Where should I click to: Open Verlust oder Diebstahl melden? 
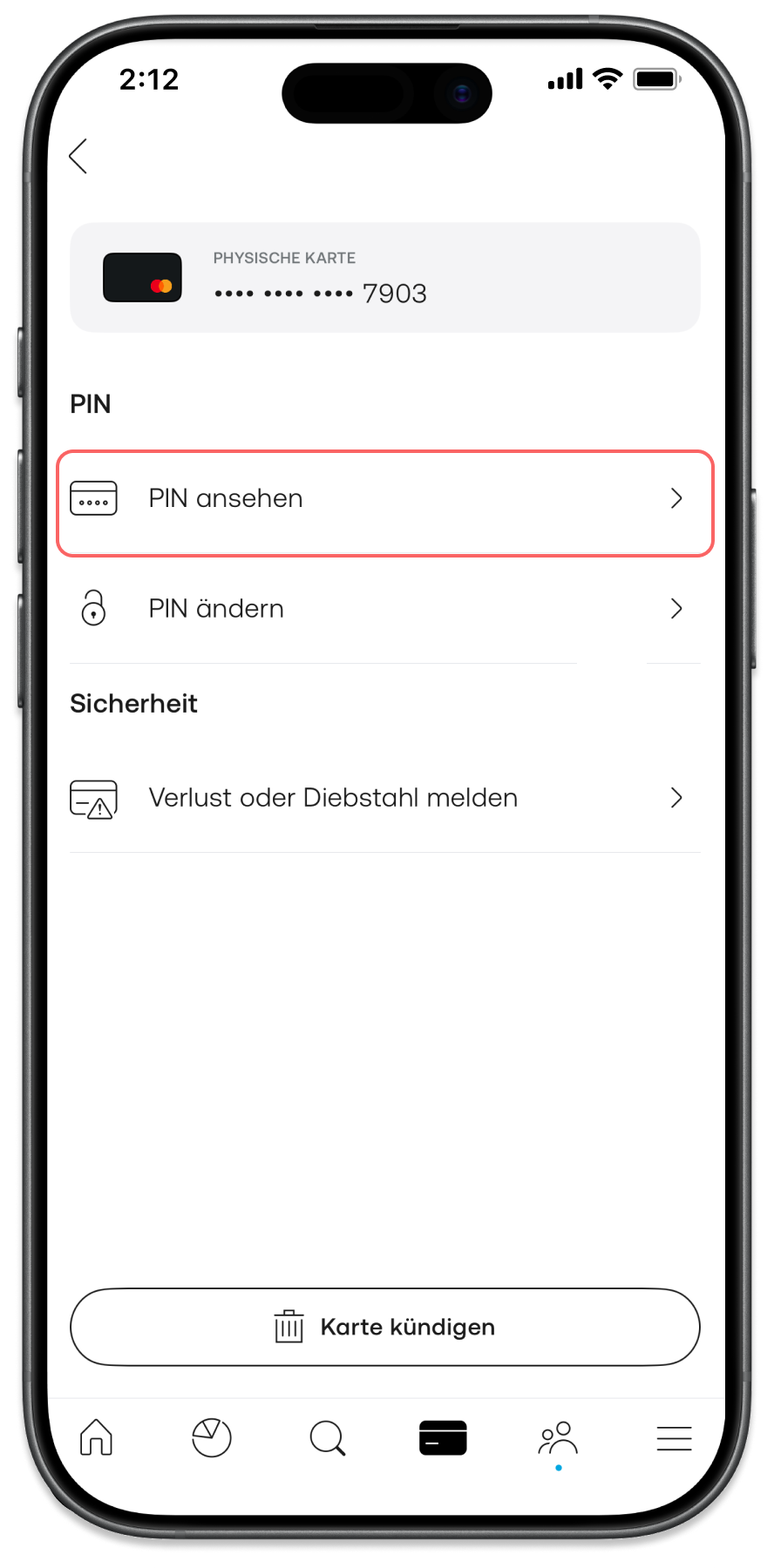coord(384,798)
